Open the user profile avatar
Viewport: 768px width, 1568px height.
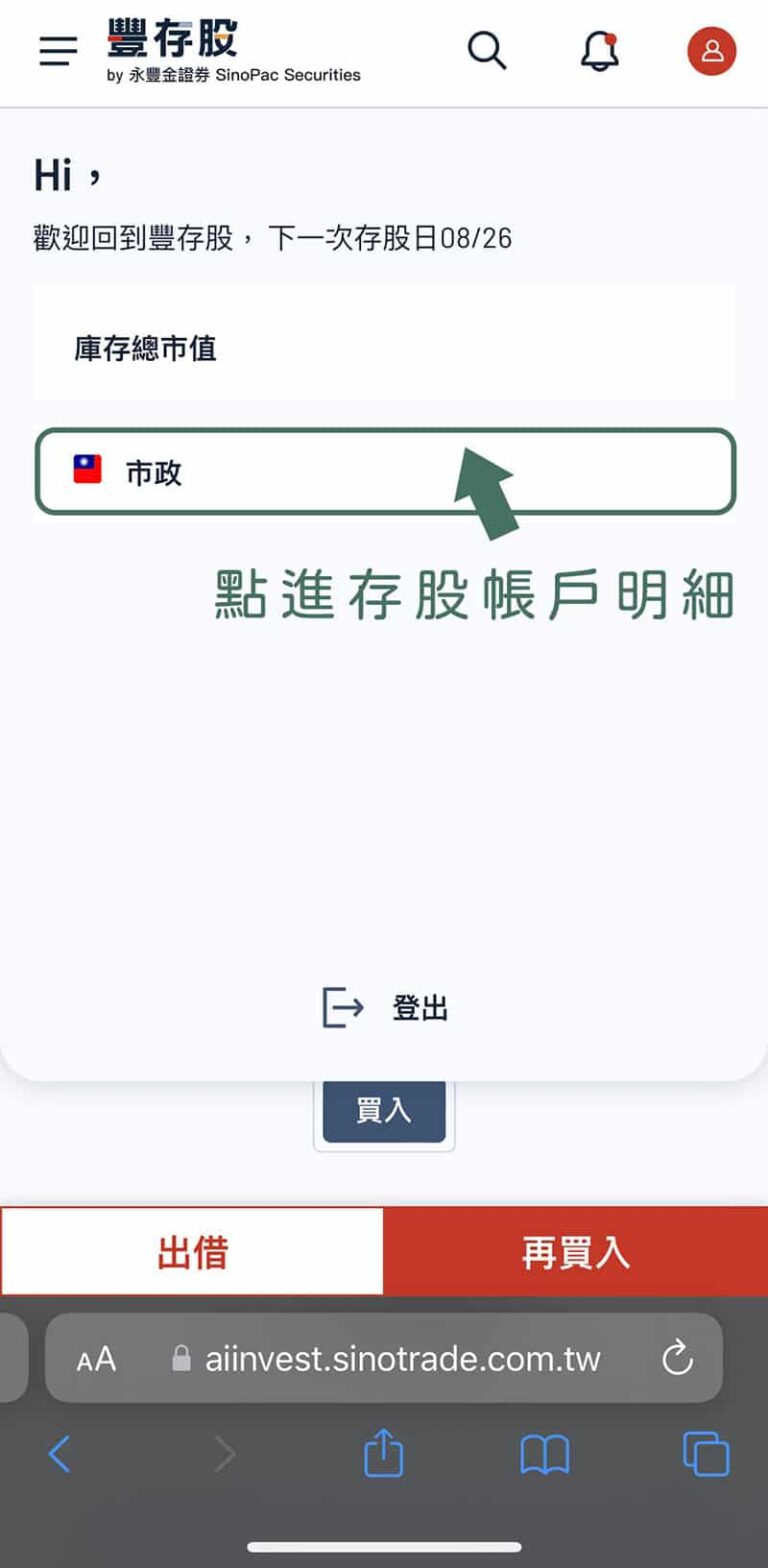(x=711, y=49)
